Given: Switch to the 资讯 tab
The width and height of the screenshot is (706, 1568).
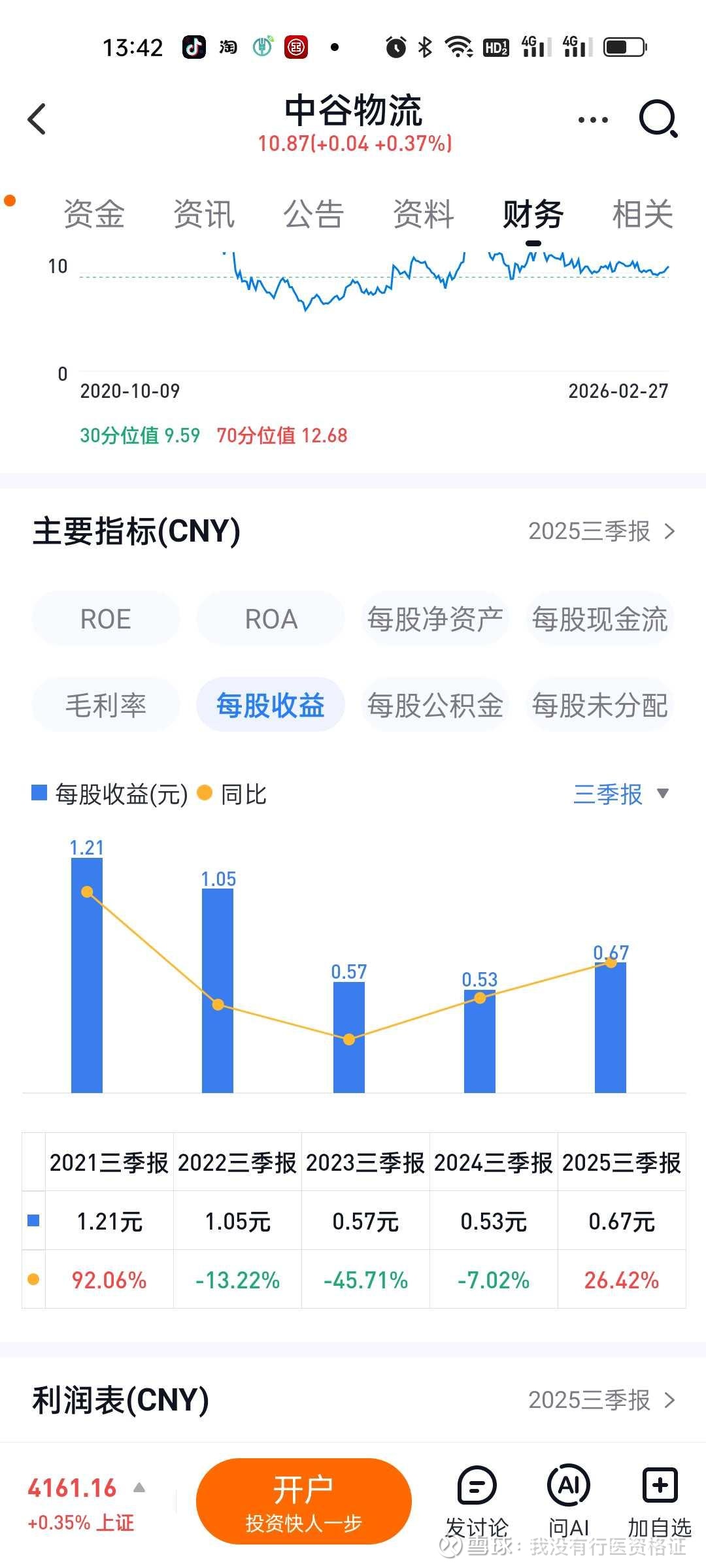Looking at the screenshot, I should 204,214.
